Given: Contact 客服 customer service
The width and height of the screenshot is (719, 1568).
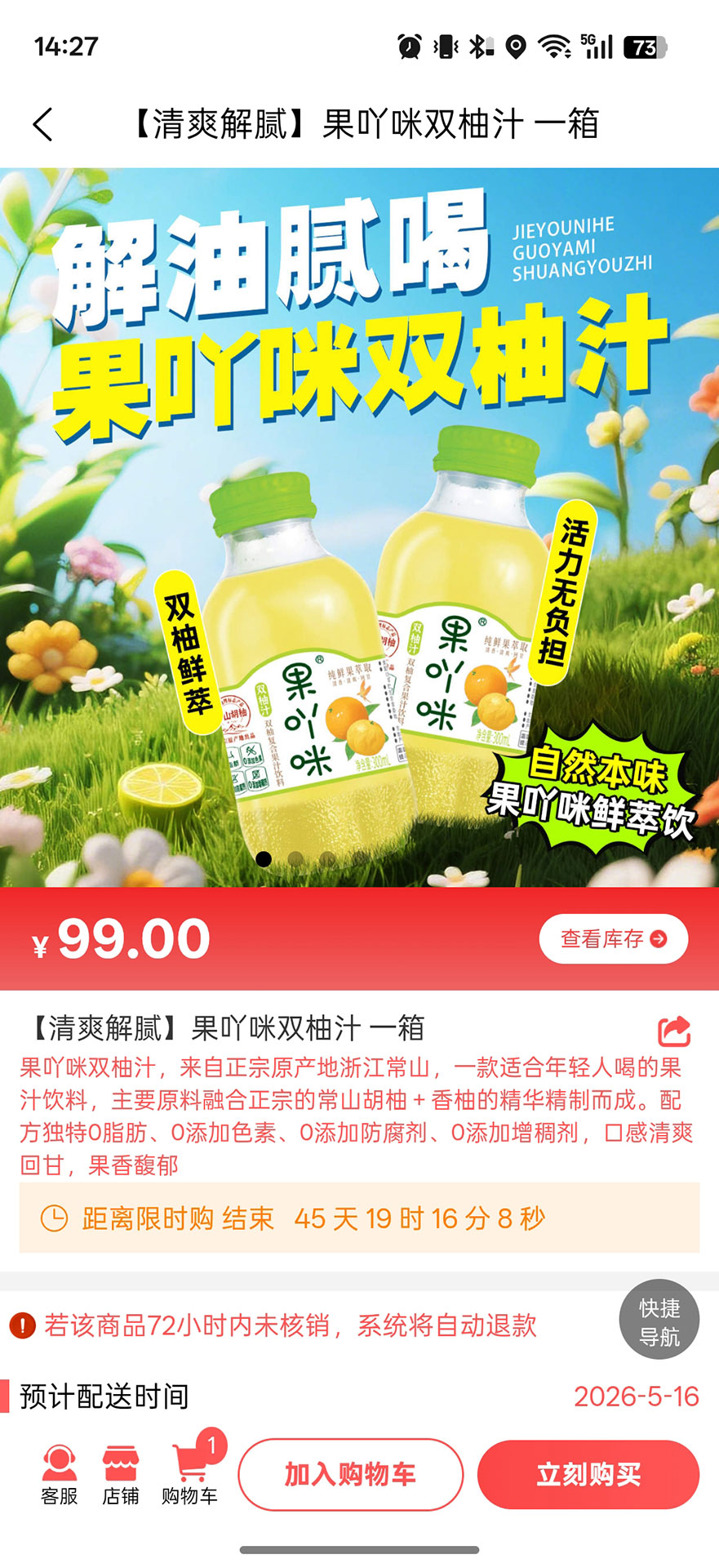Looking at the screenshot, I should click(x=59, y=1475).
